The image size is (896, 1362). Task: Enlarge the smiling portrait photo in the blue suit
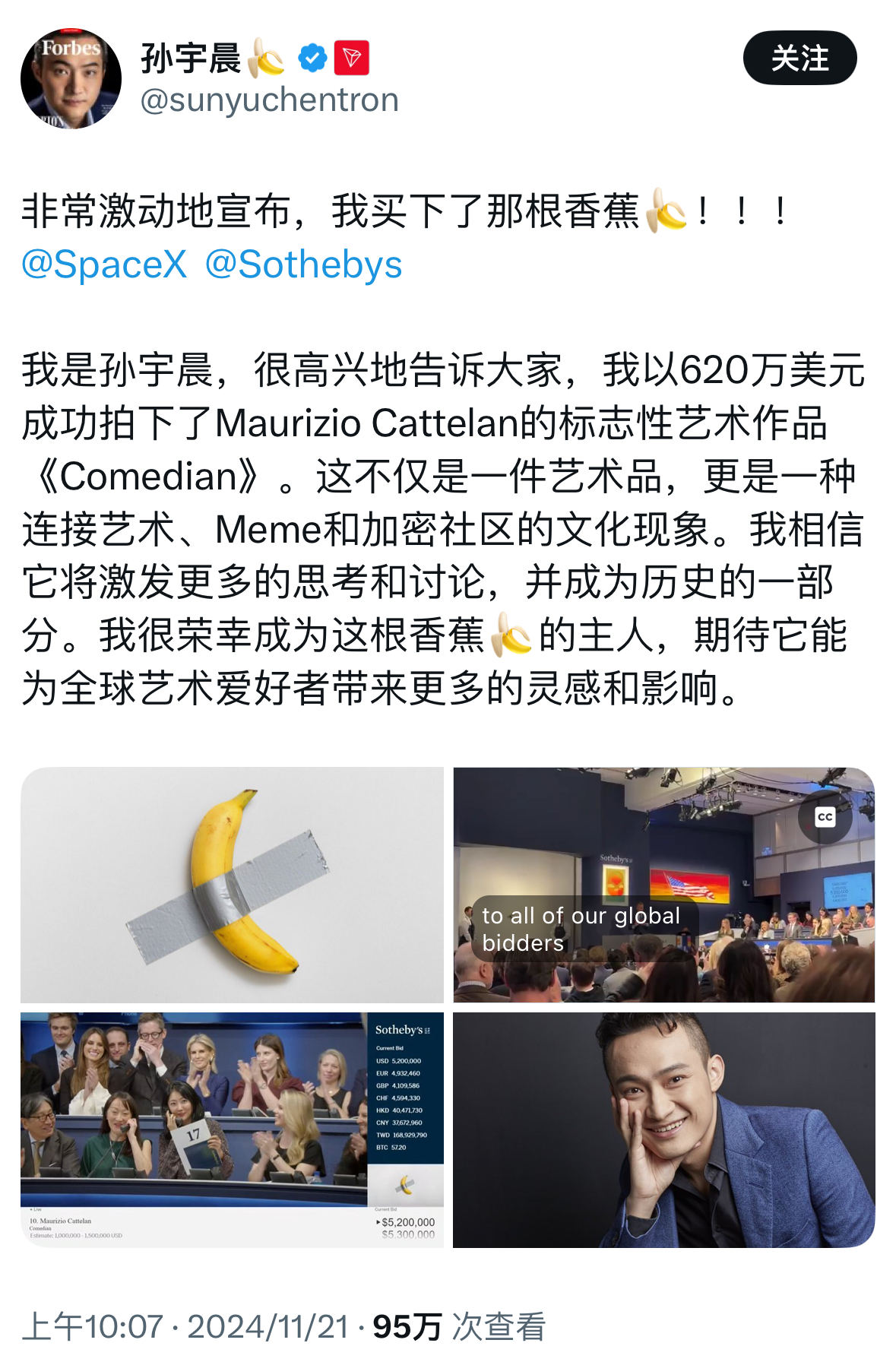663,1129
